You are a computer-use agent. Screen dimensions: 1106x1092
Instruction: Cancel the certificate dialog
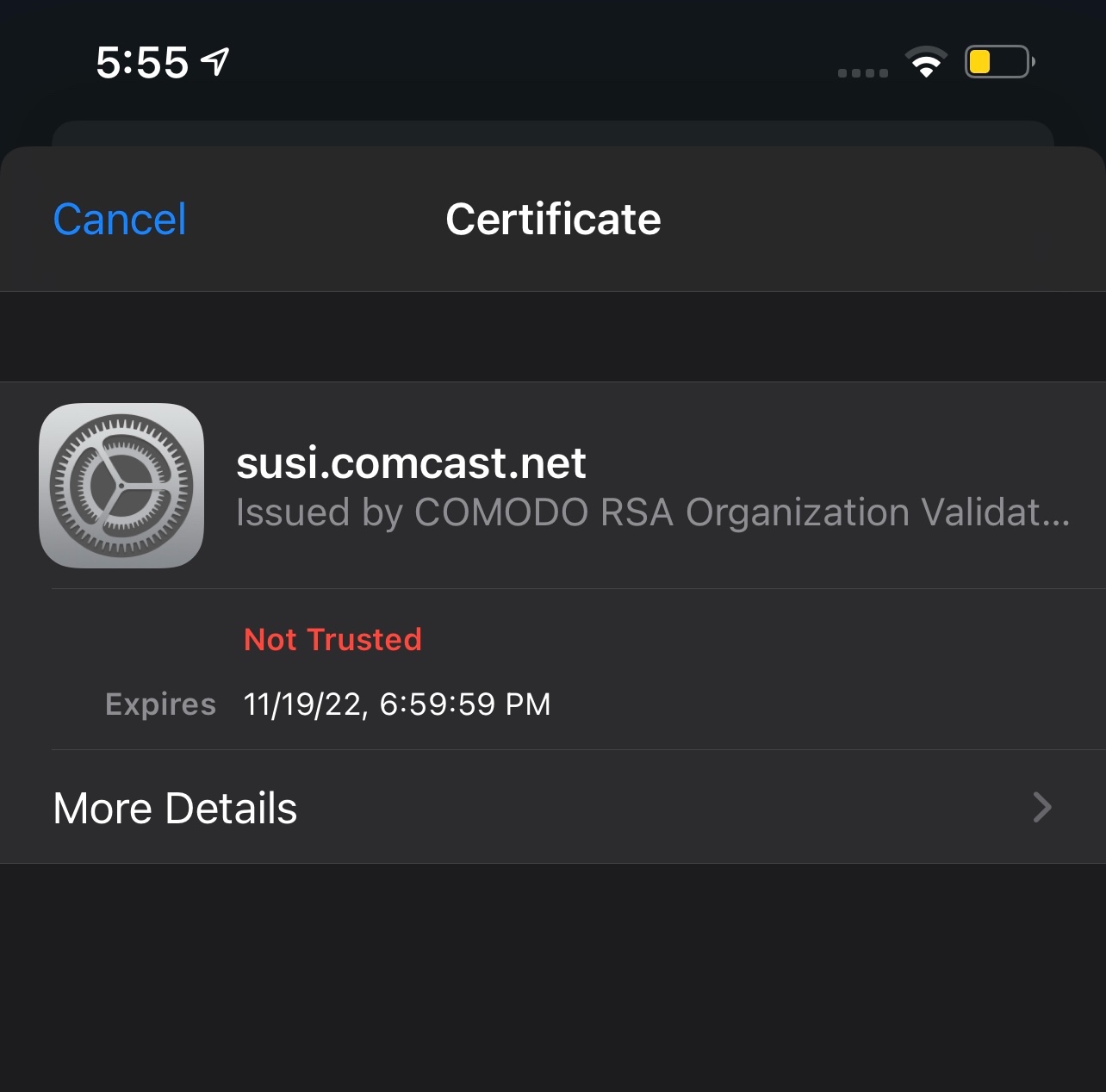pos(120,220)
